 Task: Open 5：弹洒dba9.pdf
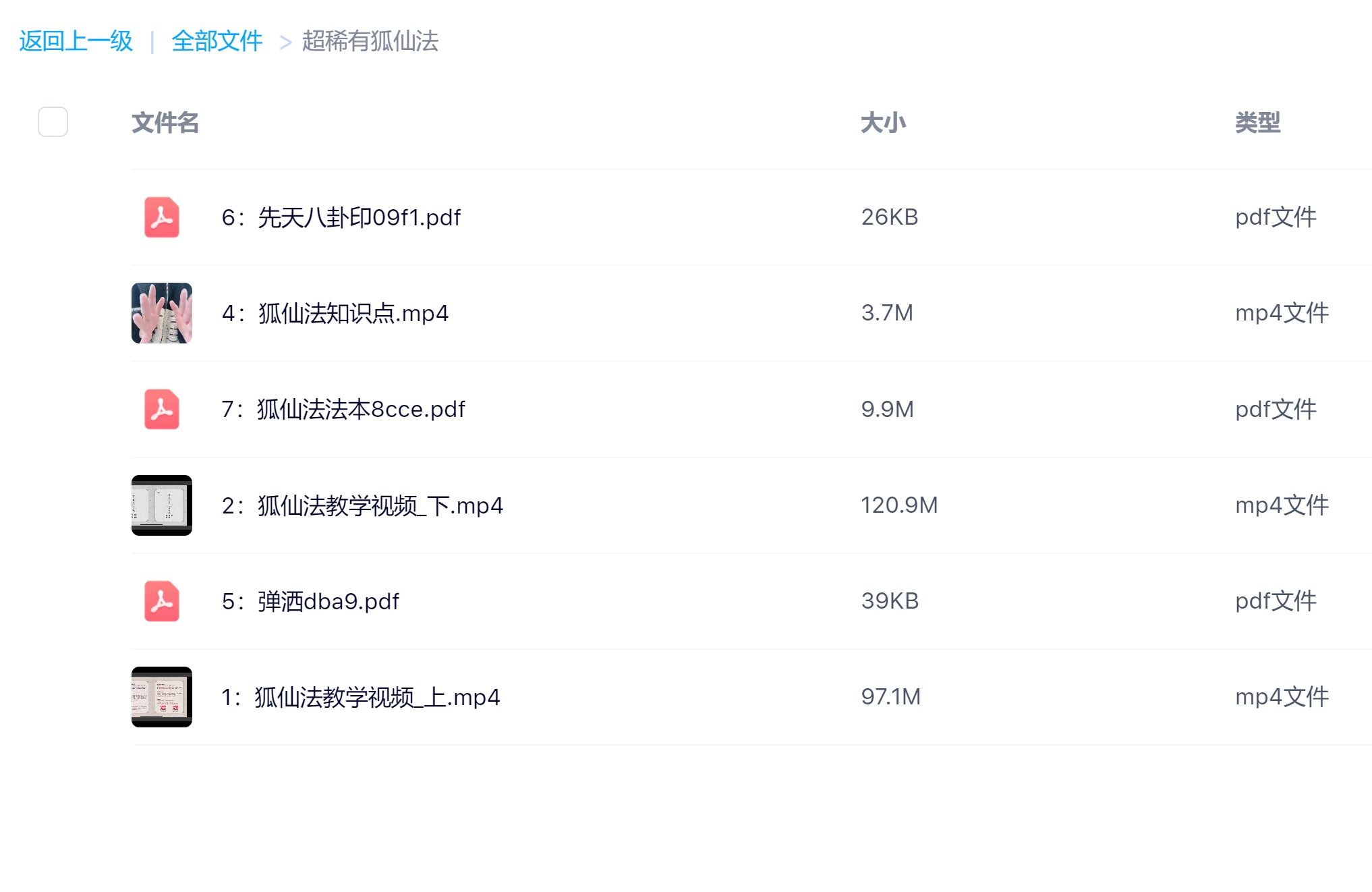click(x=310, y=601)
